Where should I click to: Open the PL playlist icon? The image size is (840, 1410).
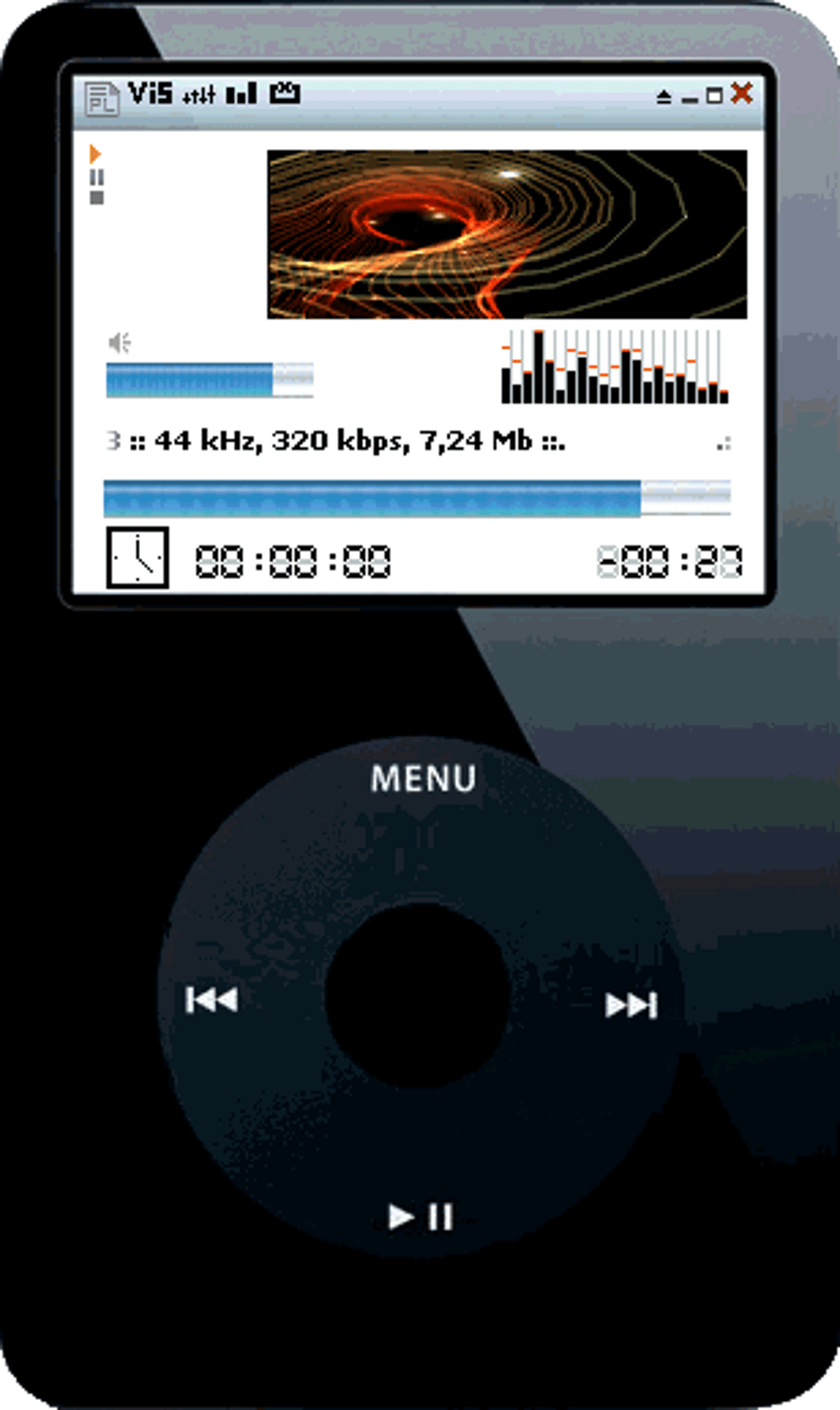pos(102,99)
